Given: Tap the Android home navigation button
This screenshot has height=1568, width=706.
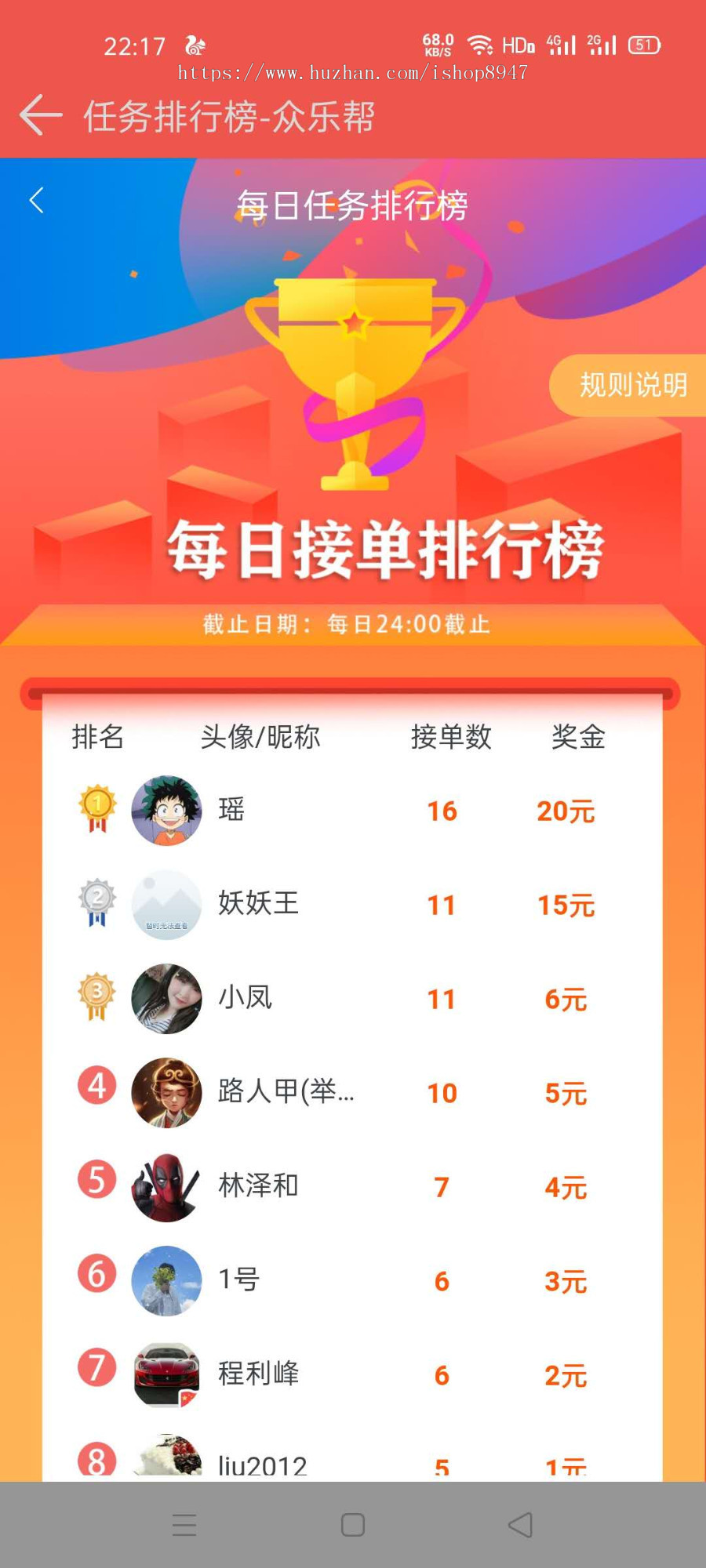Looking at the screenshot, I should click(352, 1525).
